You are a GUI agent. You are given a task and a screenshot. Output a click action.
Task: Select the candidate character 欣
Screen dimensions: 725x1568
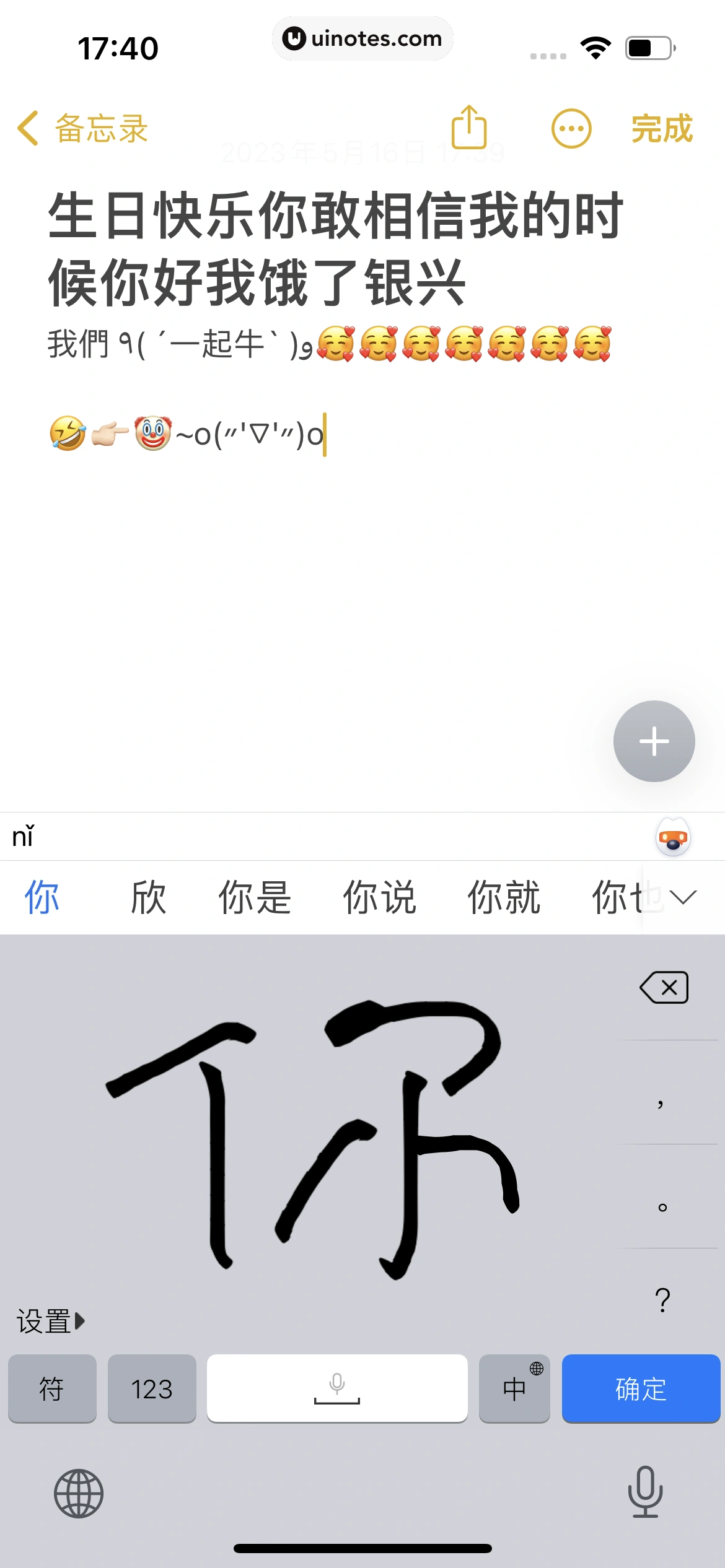(149, 899)
